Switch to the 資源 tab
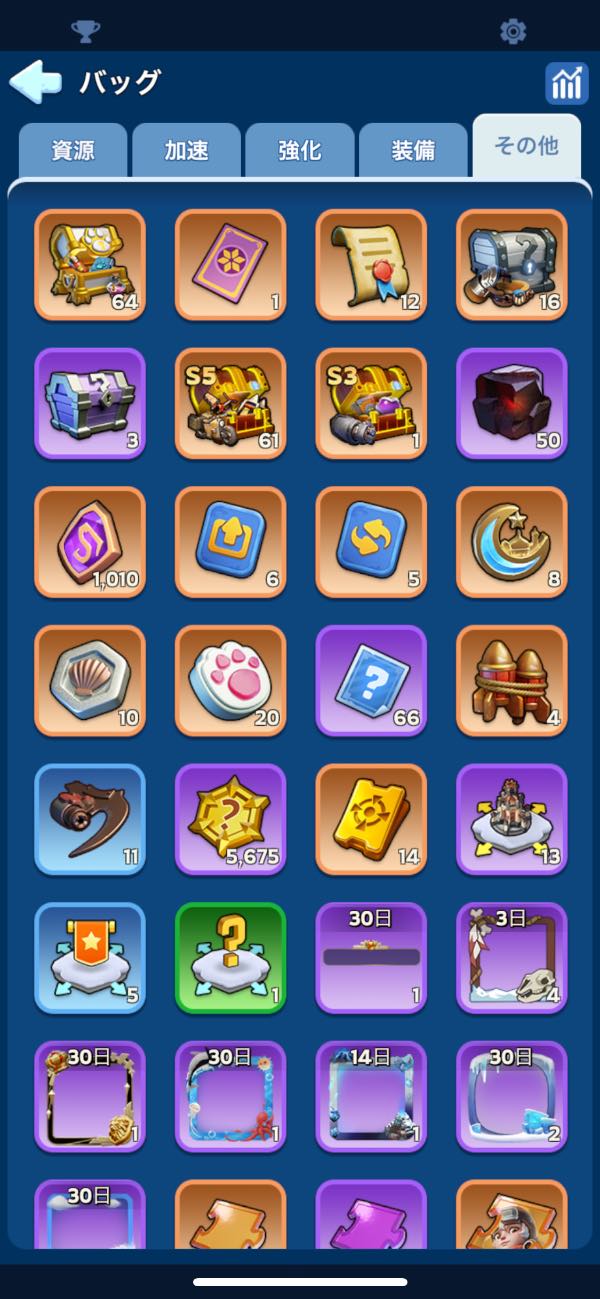 pyautogui.click(x=73, y=151)
